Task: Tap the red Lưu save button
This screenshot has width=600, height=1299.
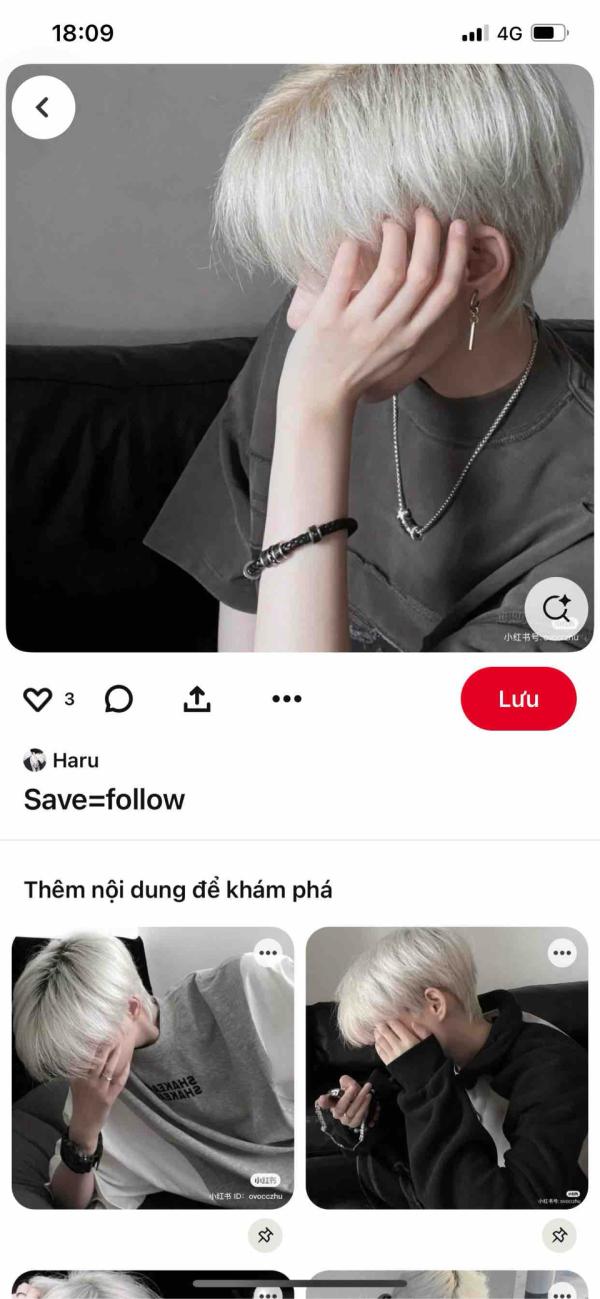Action: coord(519,699)
